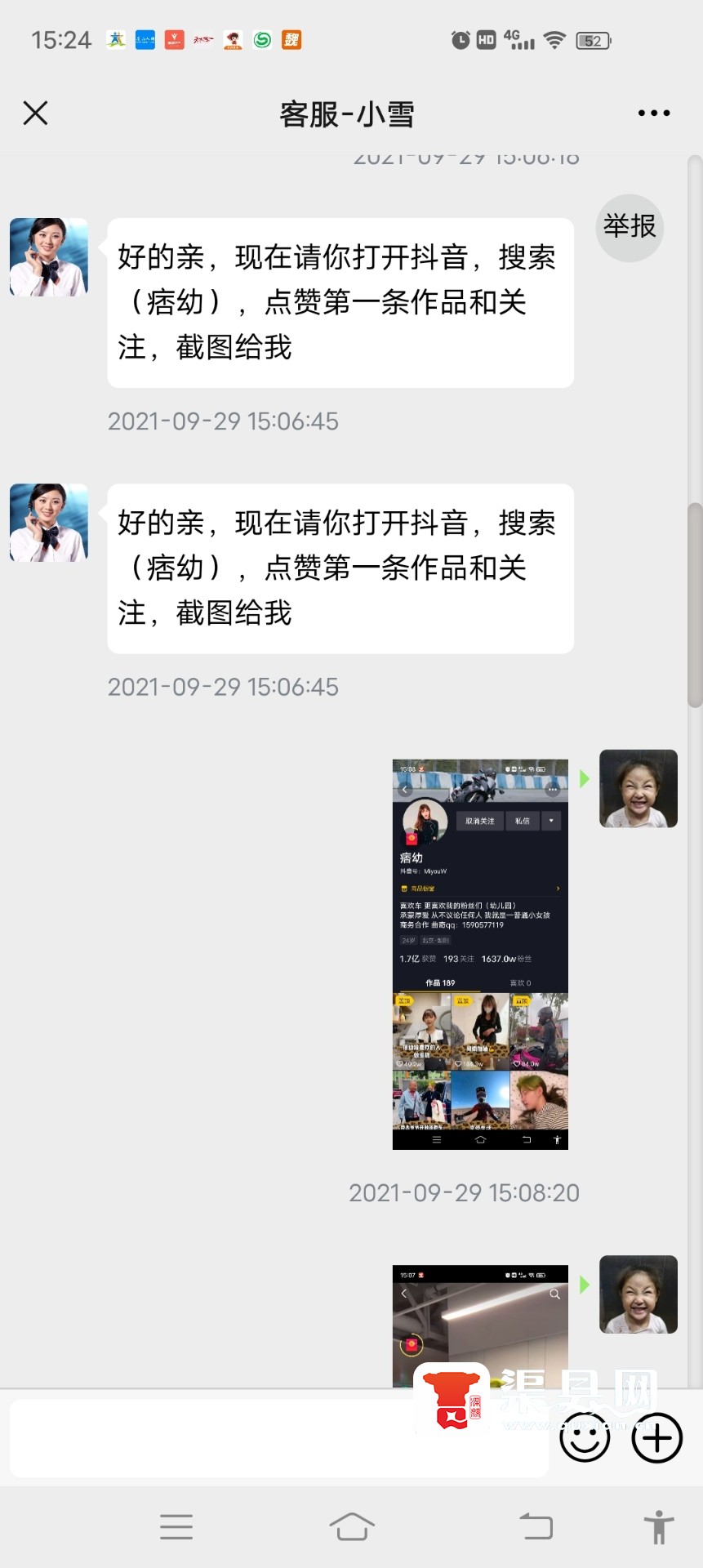Open the sent screenshot from 15:07
Viewport: 703px width, 1568px height.
point(480,1325)
